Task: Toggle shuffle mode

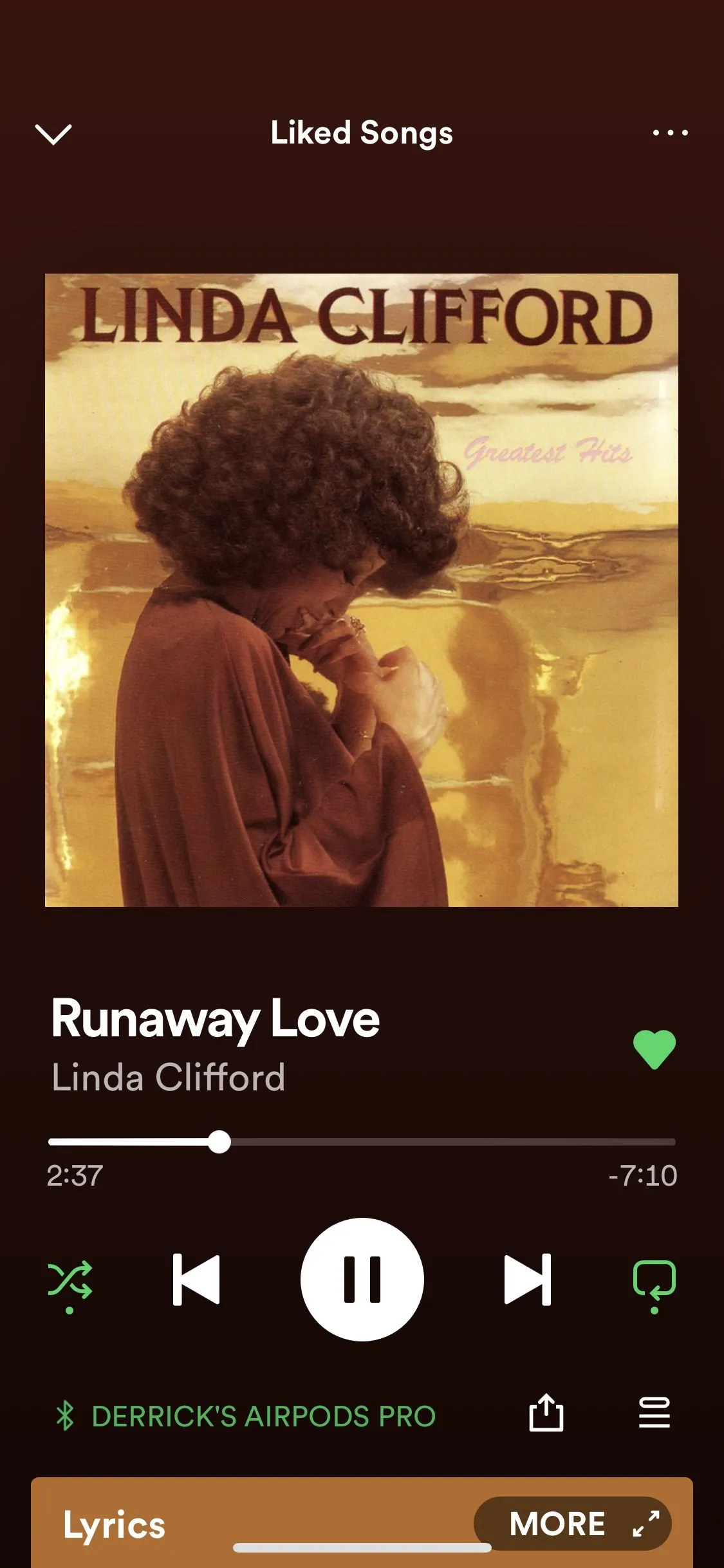Action: point(70,1280)
